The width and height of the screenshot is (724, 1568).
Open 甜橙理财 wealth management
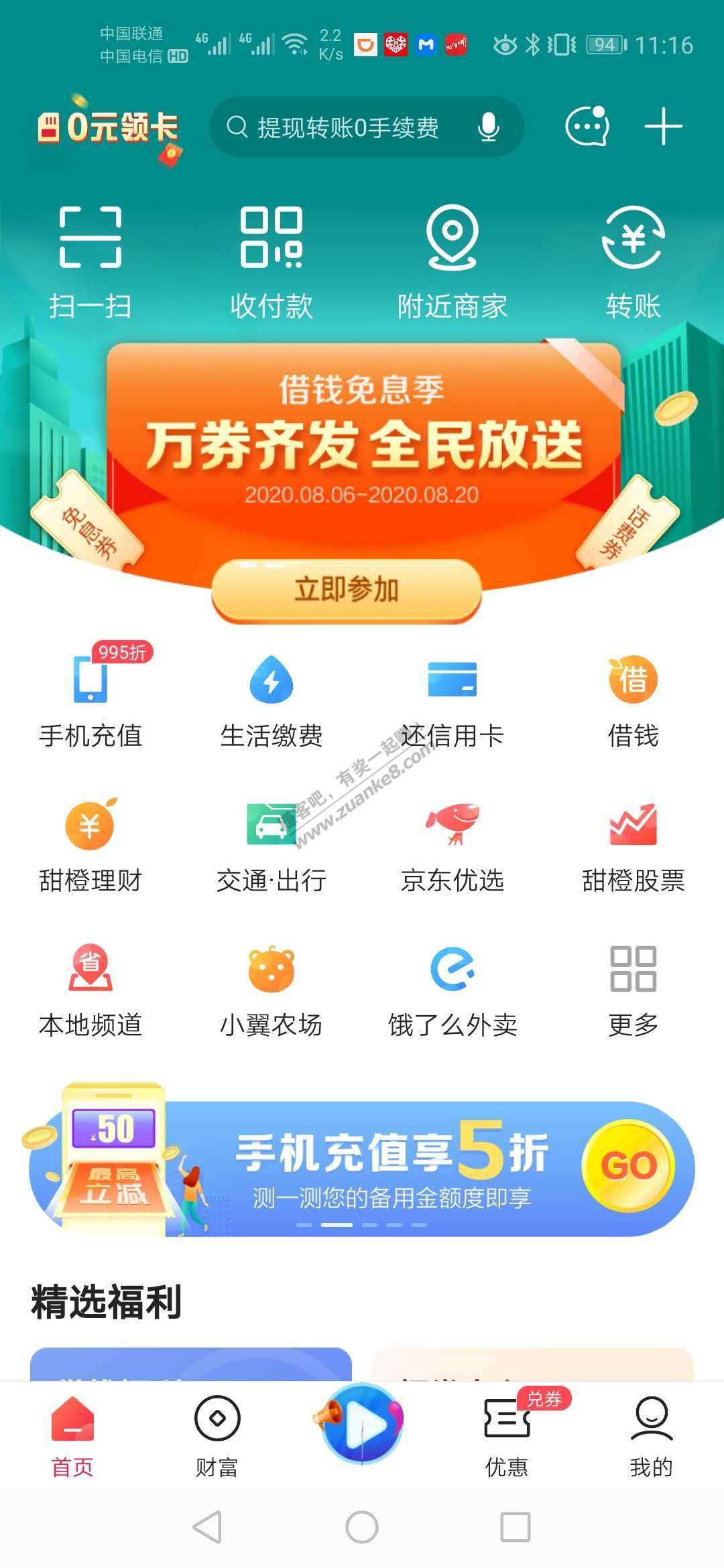coord(90,846)
